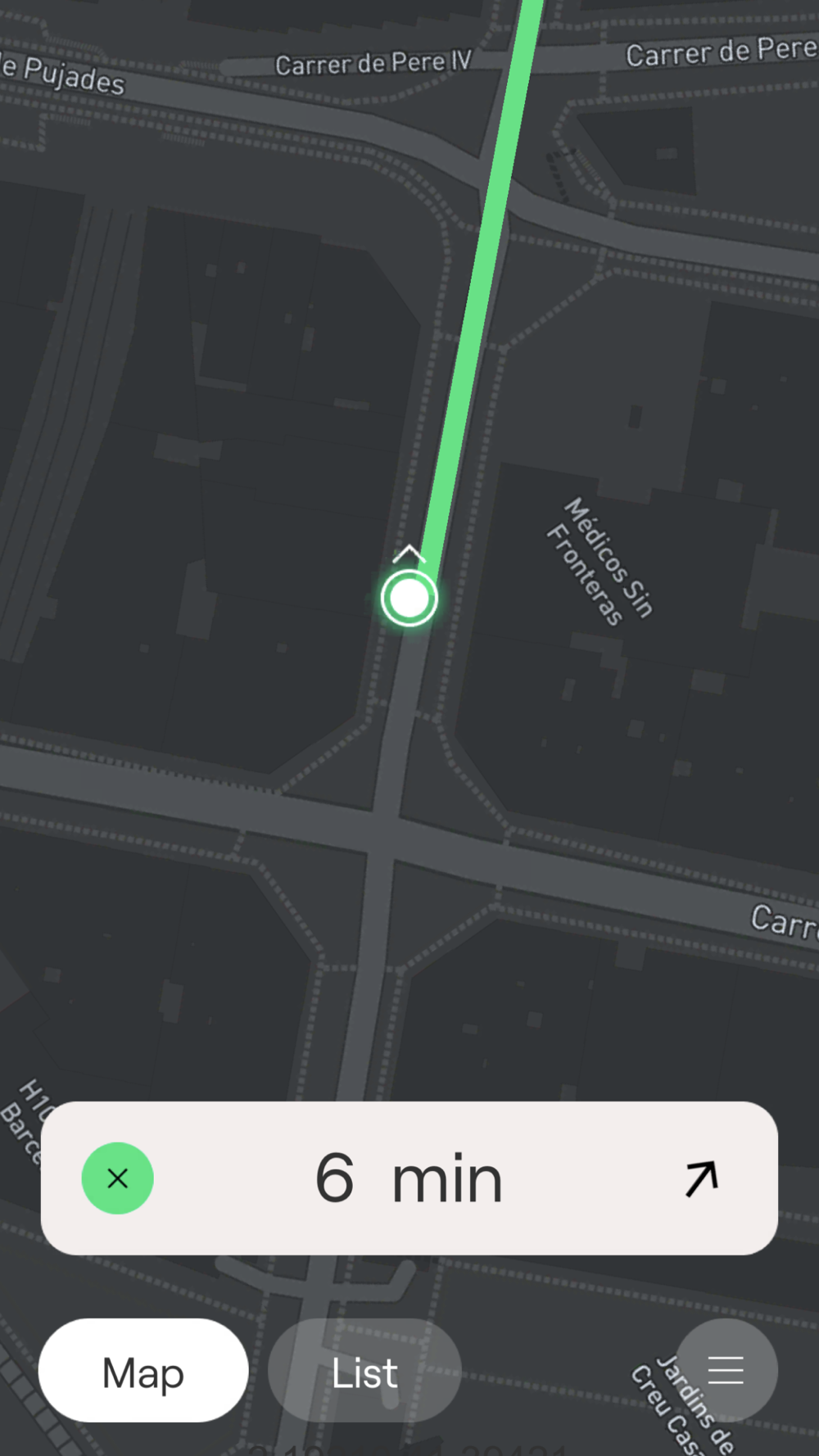Open directions with the diagonal arrow icon
Viewport: 819px width, 1456px height.
tap(701, 1178)
